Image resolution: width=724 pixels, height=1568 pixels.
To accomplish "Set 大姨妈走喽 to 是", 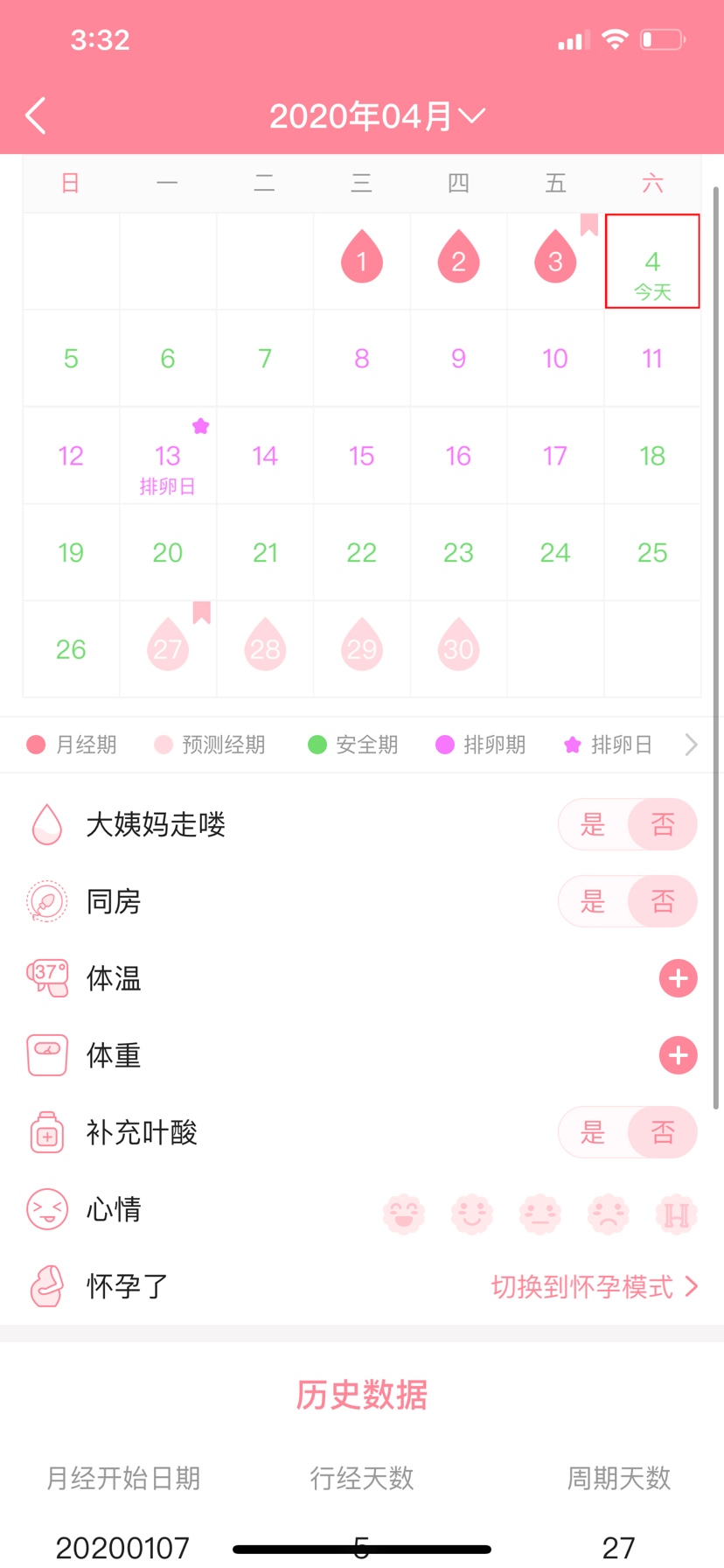I will click(593, 824).
